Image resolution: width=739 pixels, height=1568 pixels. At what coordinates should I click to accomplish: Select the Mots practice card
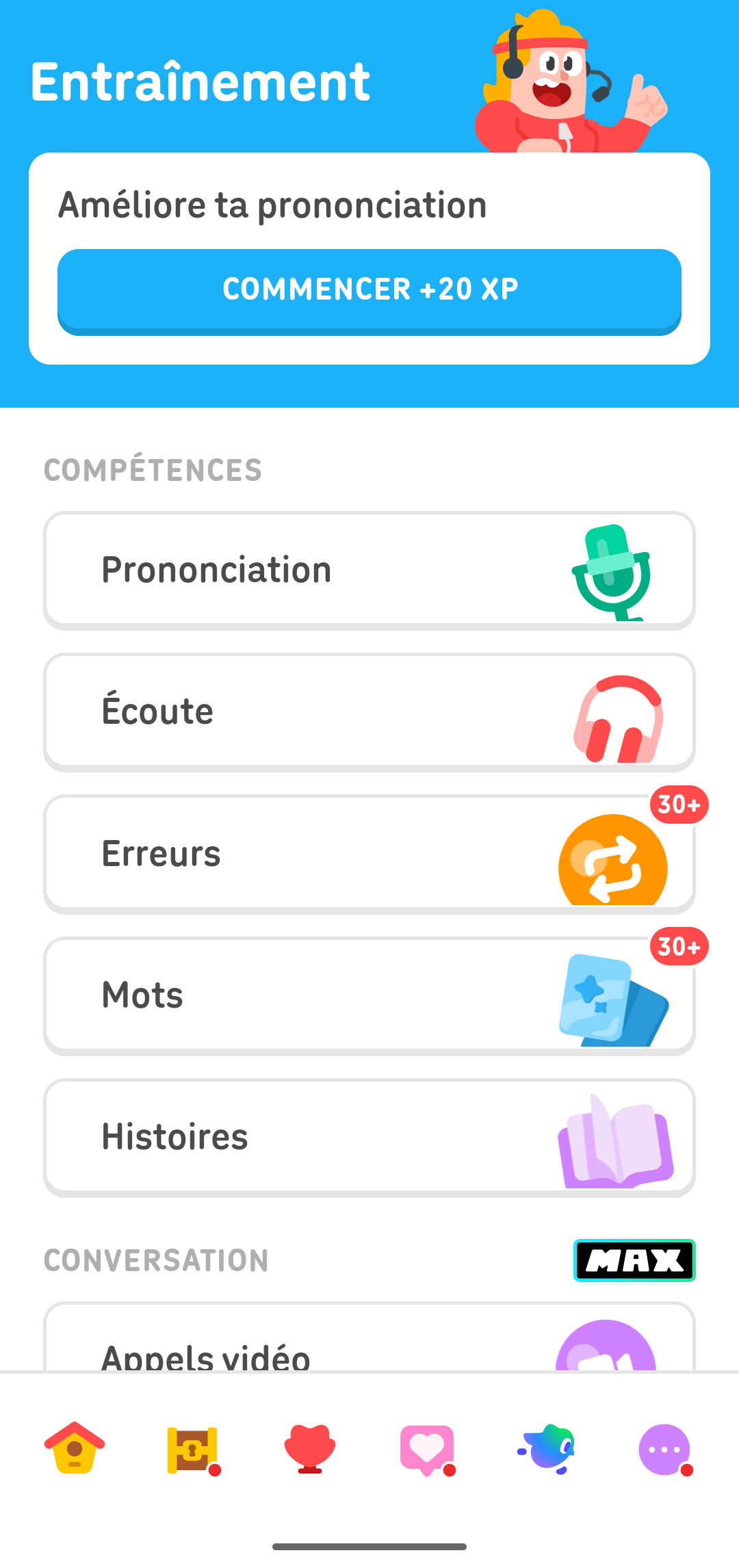click(369, 995)
